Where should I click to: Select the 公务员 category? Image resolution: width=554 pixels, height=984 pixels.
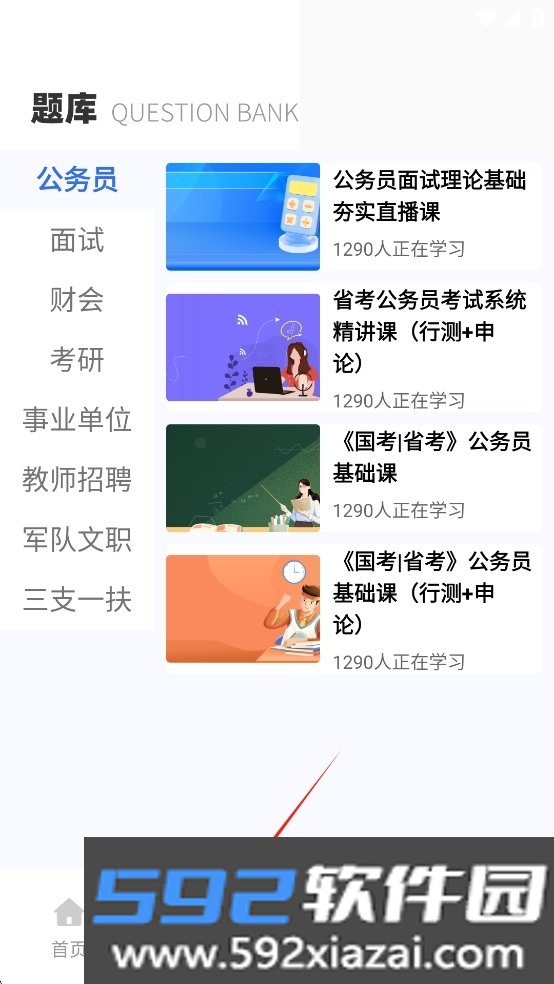point(77,180)
